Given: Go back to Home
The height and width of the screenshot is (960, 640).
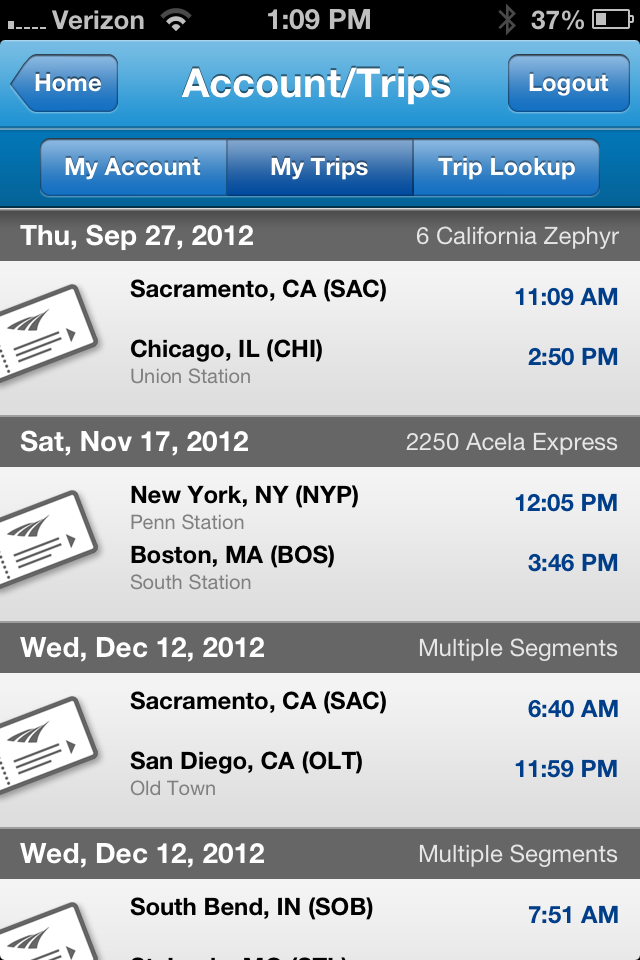Looking at the screenshot, I should [66, 84].
